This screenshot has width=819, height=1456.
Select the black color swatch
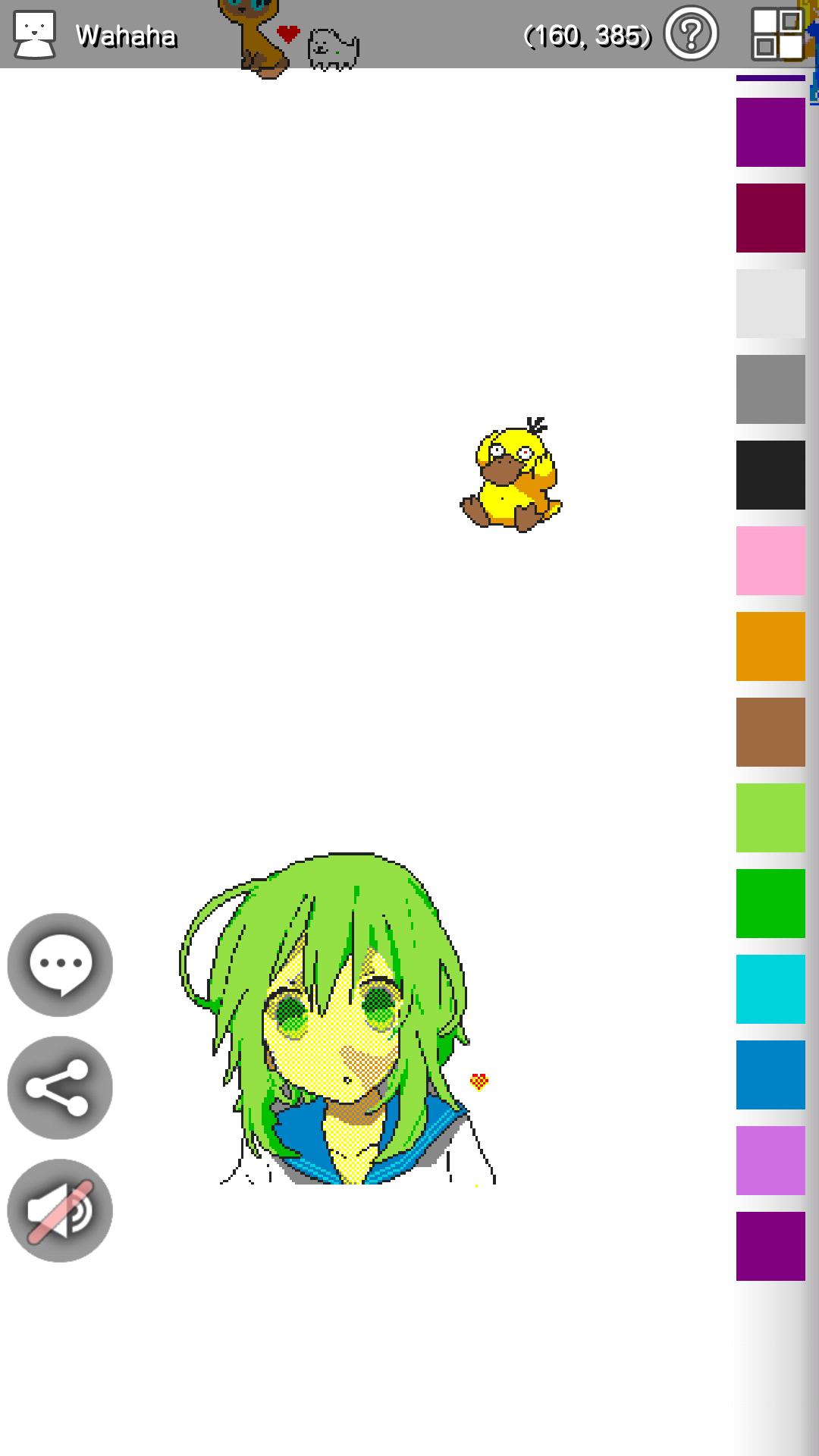(770, 475)
